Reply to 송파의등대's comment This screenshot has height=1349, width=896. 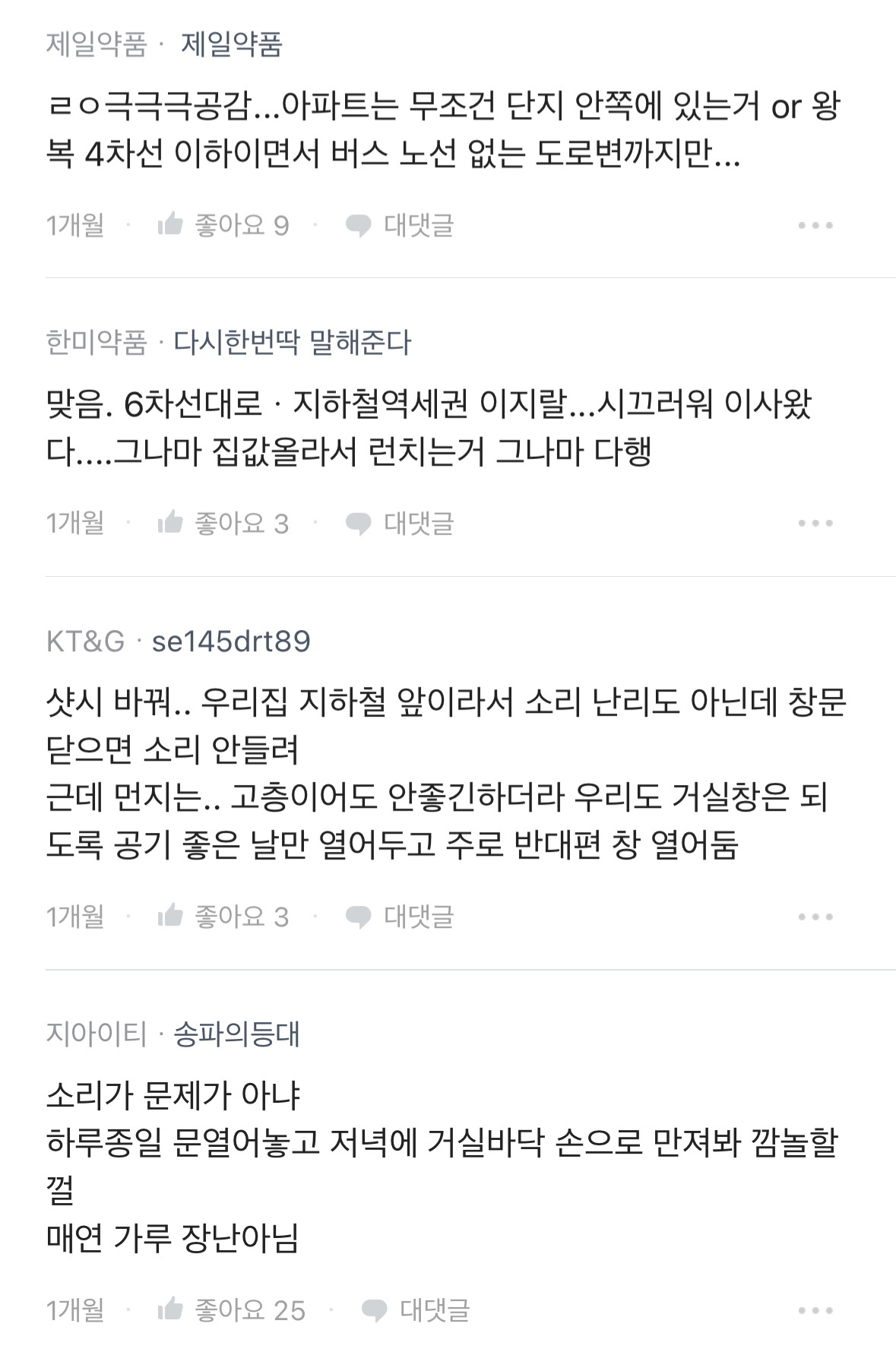pyautogui.click(x=416, y=1310)
